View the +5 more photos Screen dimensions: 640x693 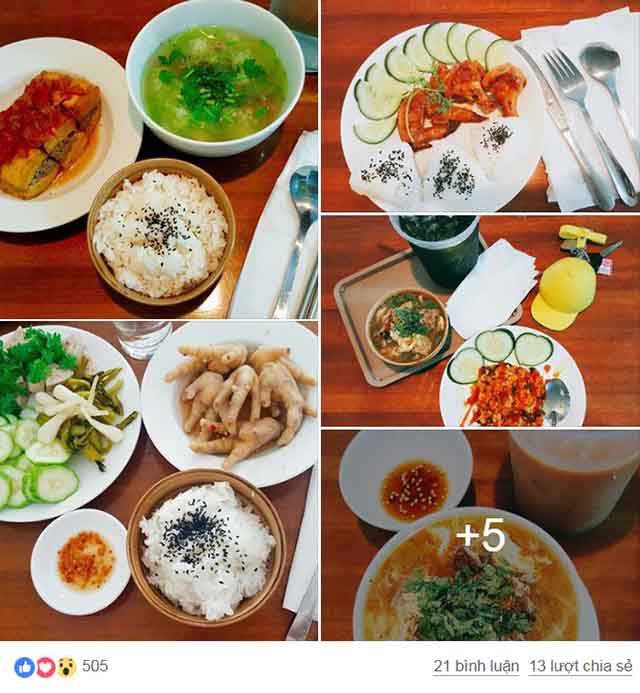coord(480,535)
